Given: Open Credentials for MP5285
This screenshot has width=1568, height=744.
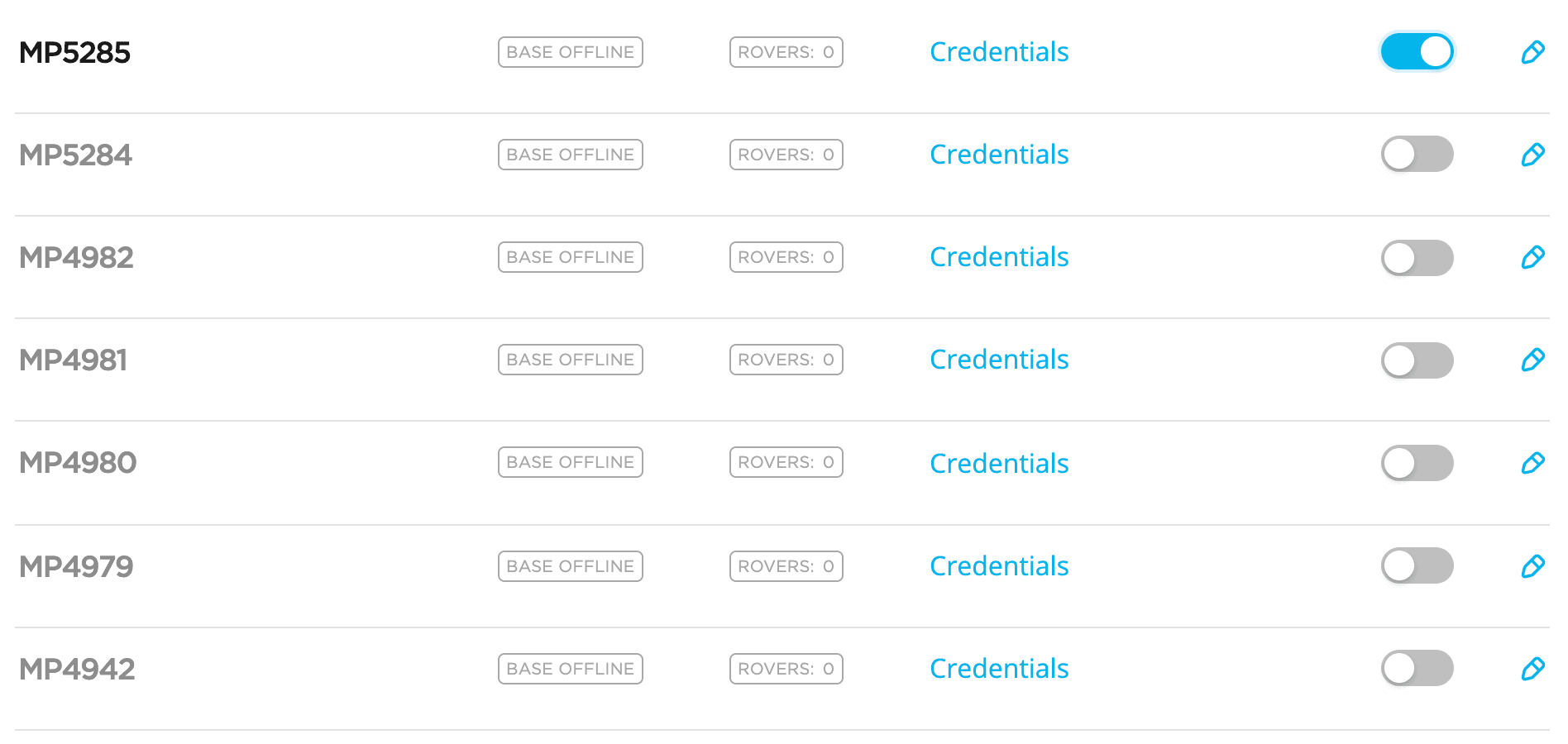Looking at the screenshot, I should pyautogui.click(x=998, y=52).
